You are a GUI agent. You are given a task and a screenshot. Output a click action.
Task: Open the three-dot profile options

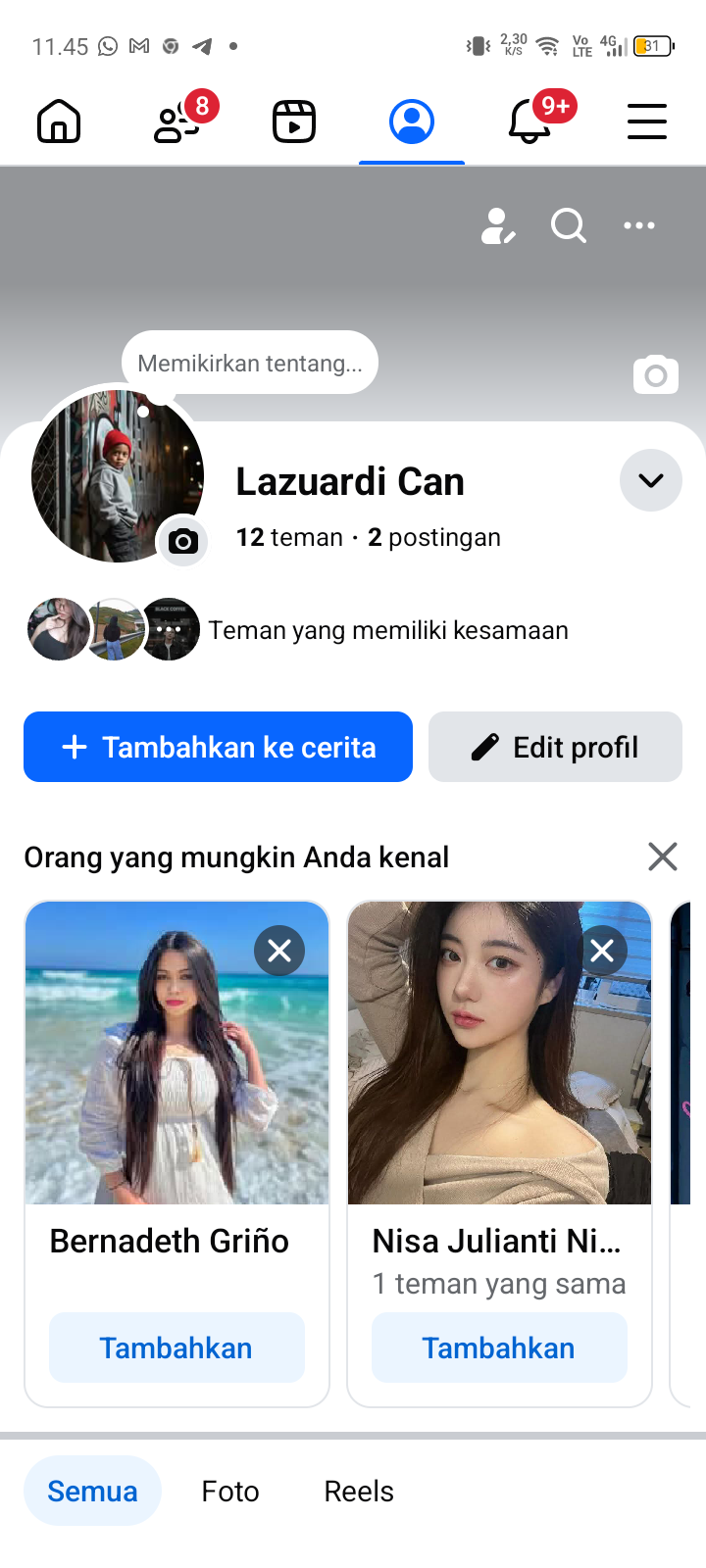[x=639, y=226]
